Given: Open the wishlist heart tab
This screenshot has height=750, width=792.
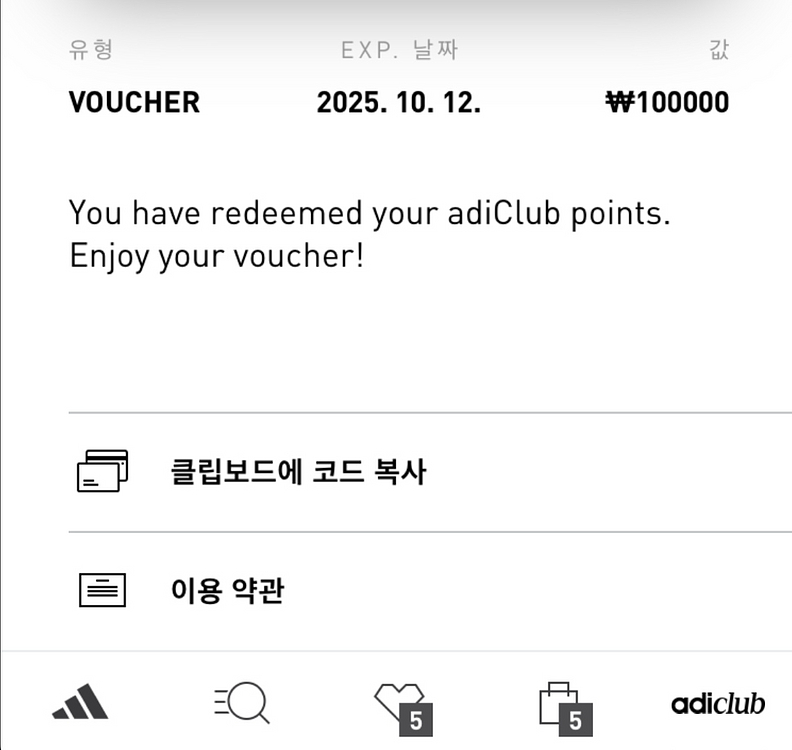Looking at the screenshot, I should 400,704.
